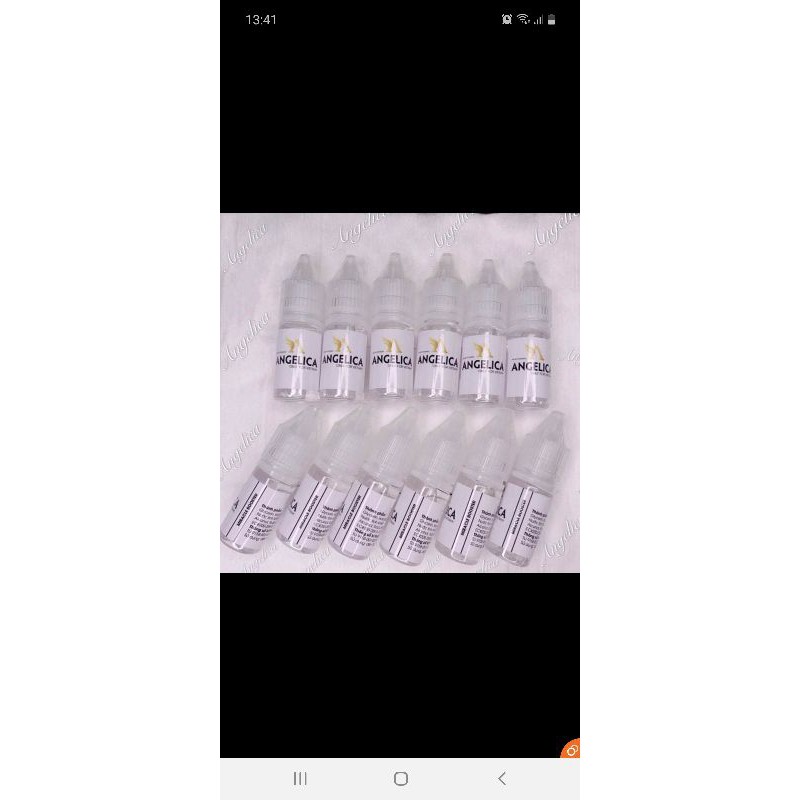Return to the home screen
The image size is (800, 800).
400,778
